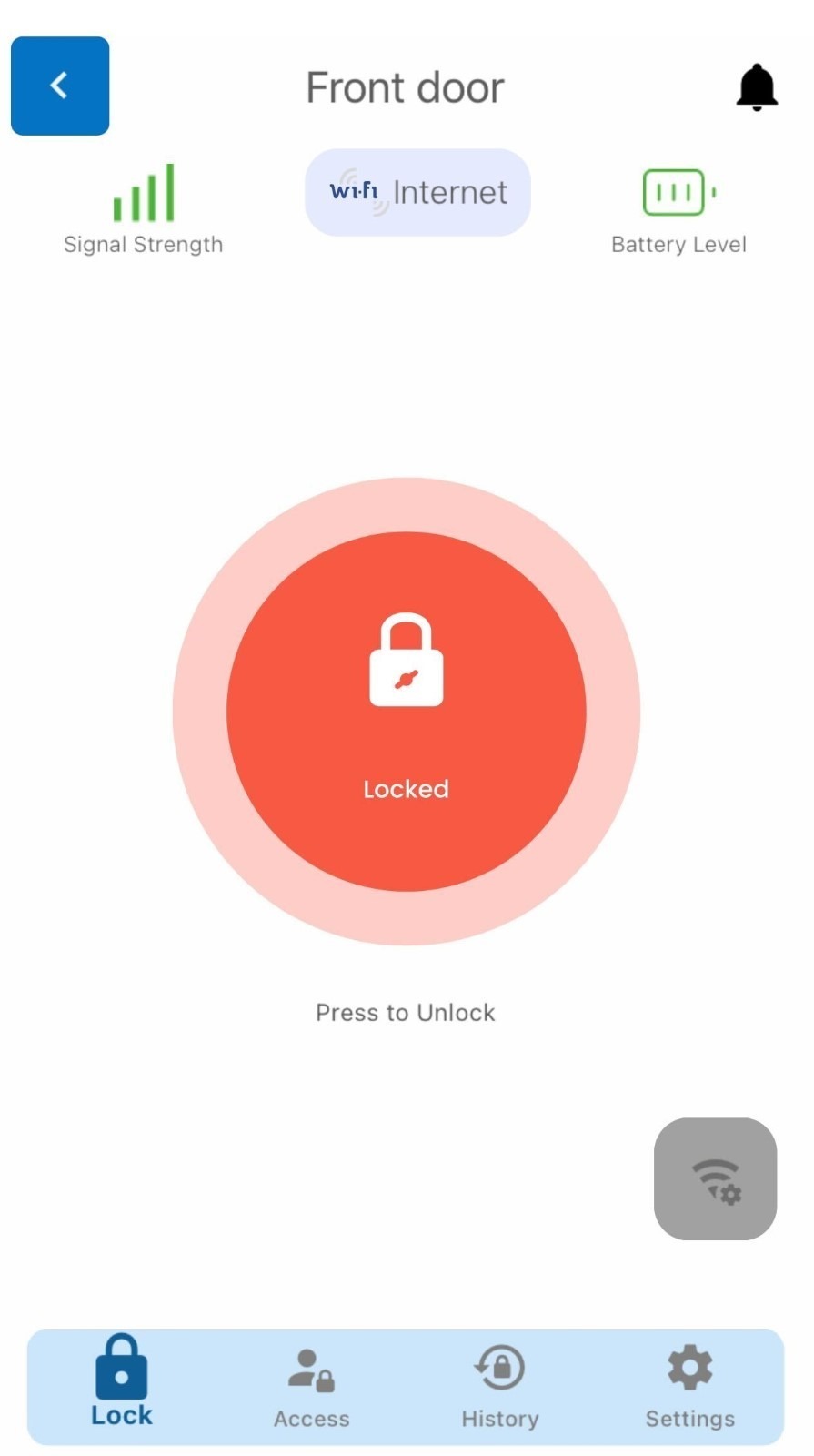Tap the WiFi Internet connection chip
Viewport: 814px width, 1456px height.
click(x=417, y=192)
